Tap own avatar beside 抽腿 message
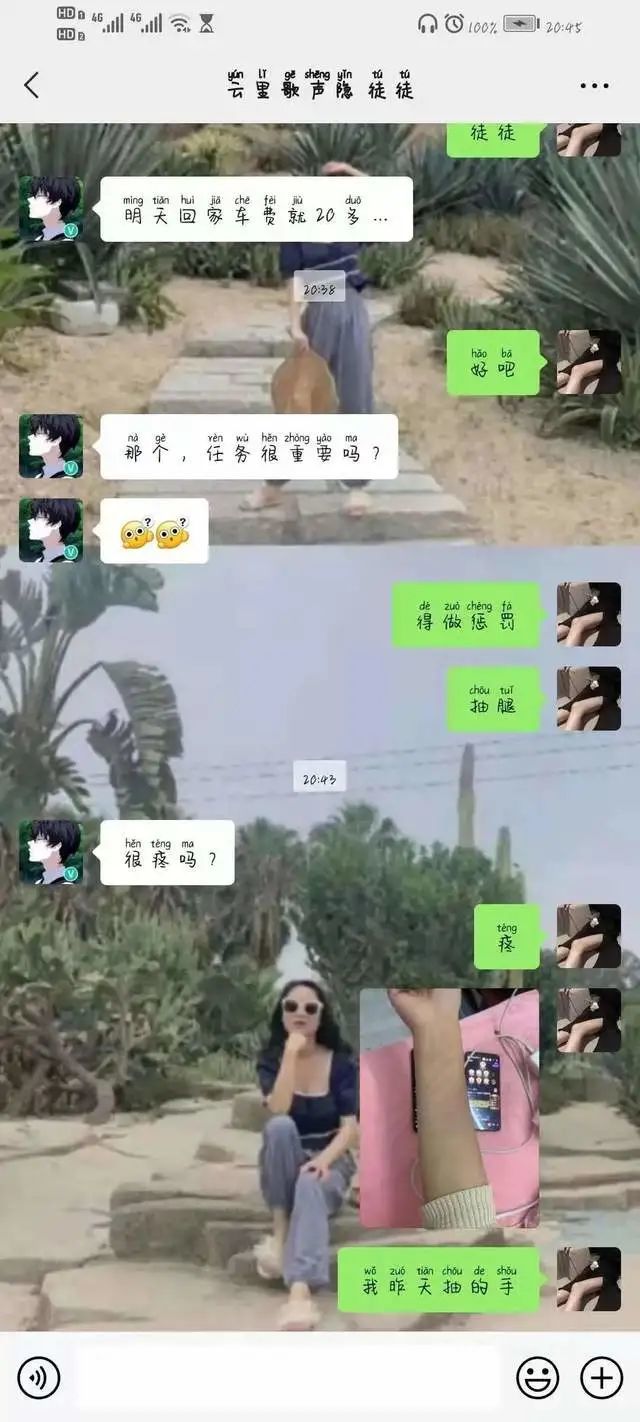The image size is (640, 1422). point(589,698)
